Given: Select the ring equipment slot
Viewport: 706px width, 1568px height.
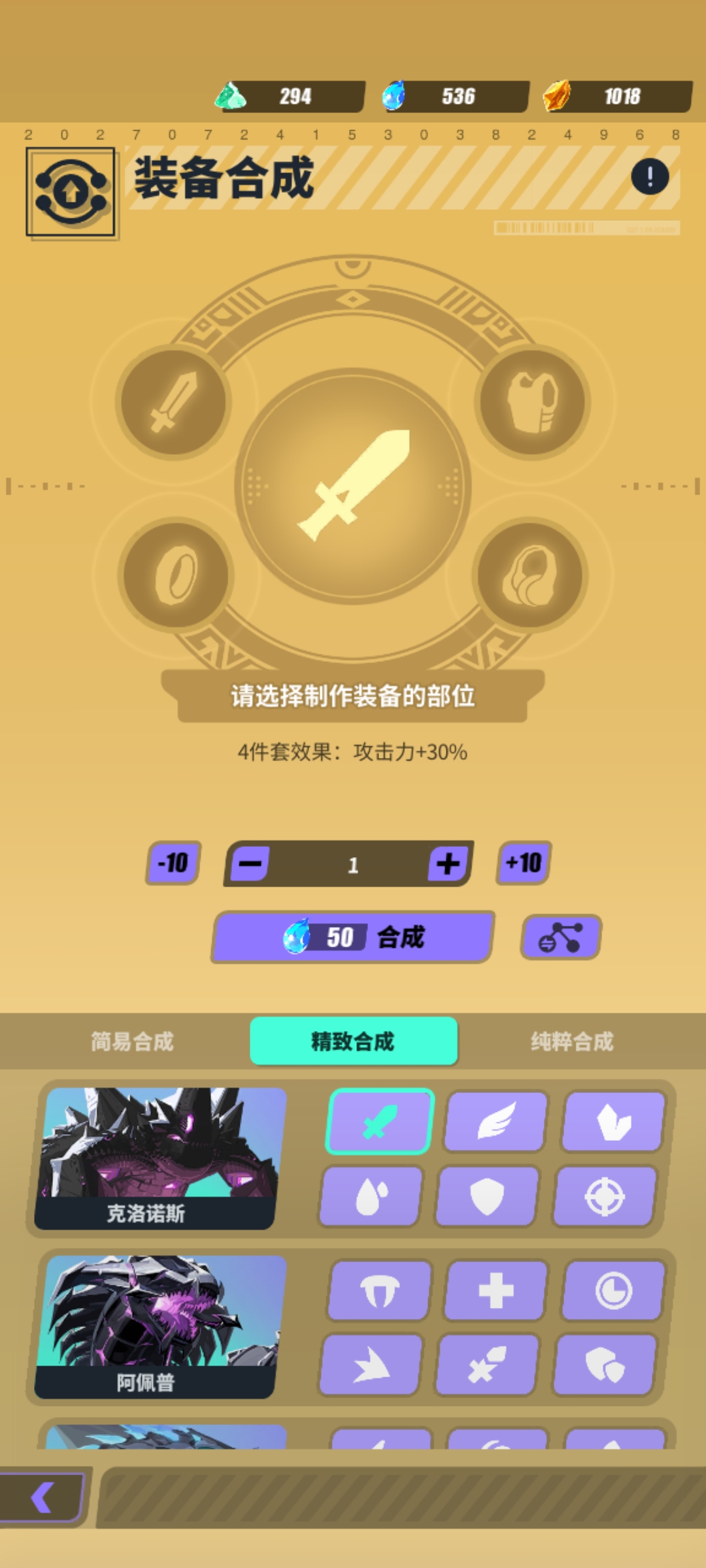Looking at the screenshot, I should coord(175,575).
